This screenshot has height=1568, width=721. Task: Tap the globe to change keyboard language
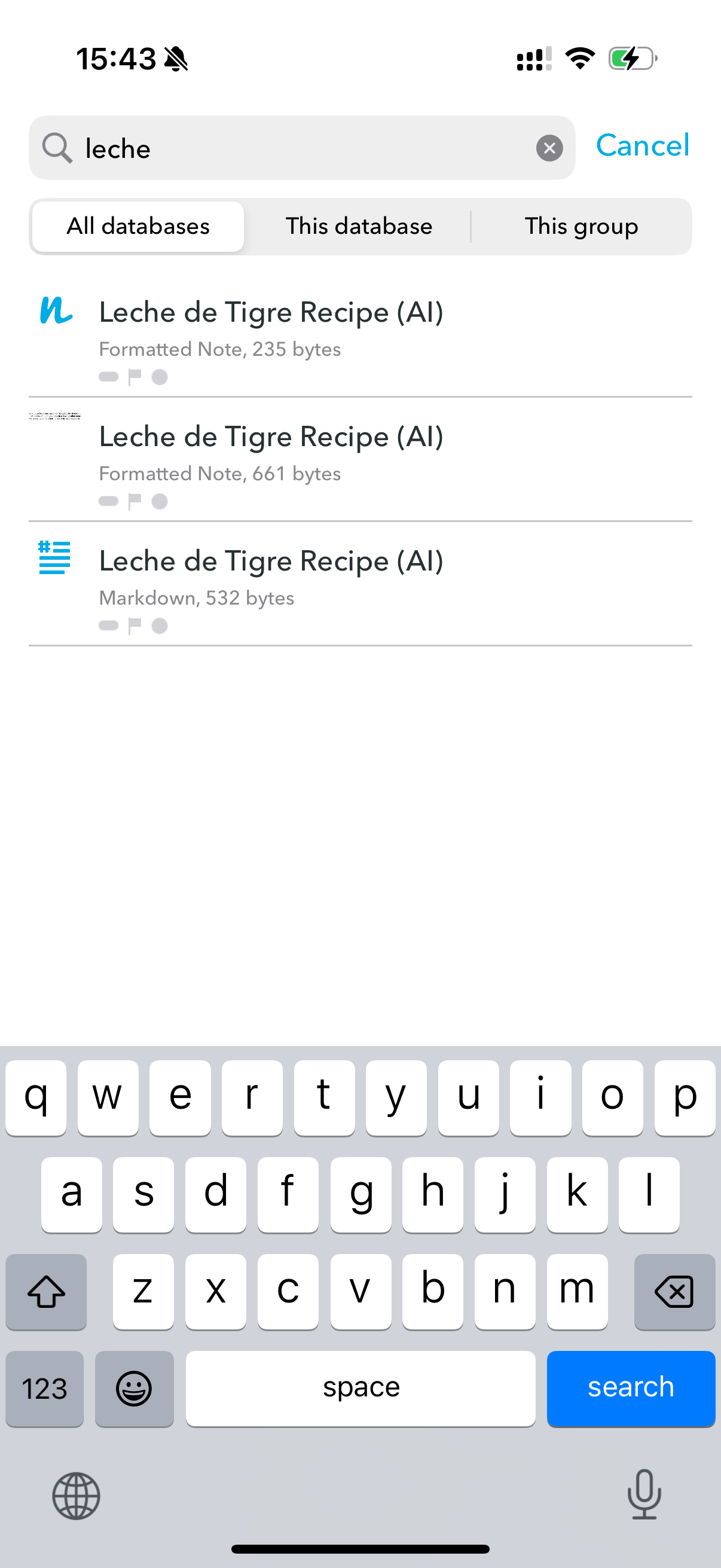76,1496
